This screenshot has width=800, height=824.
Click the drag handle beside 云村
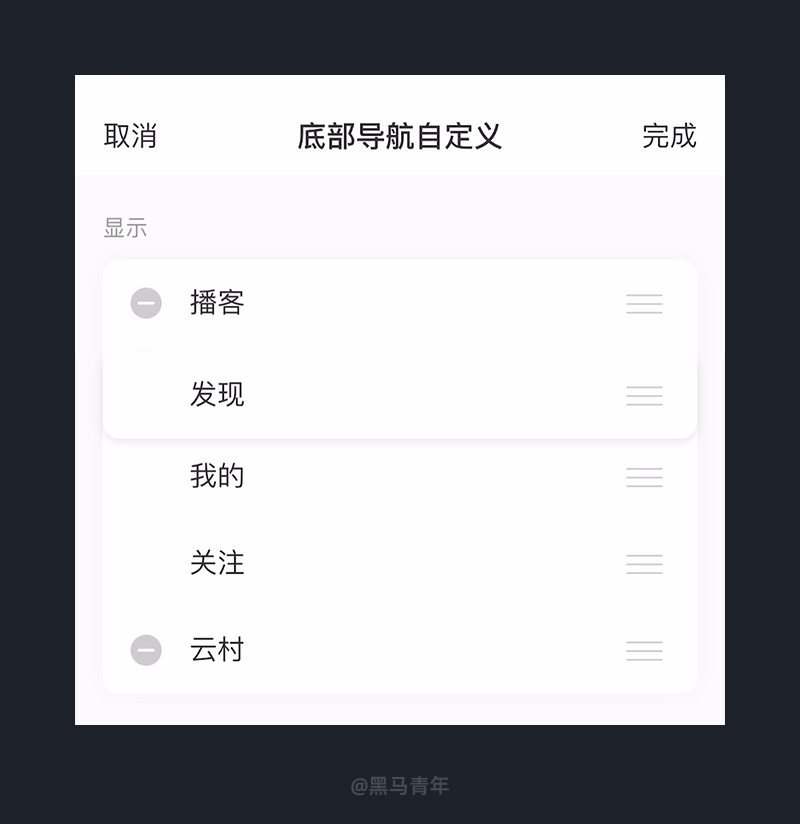(x=645, y=651)
